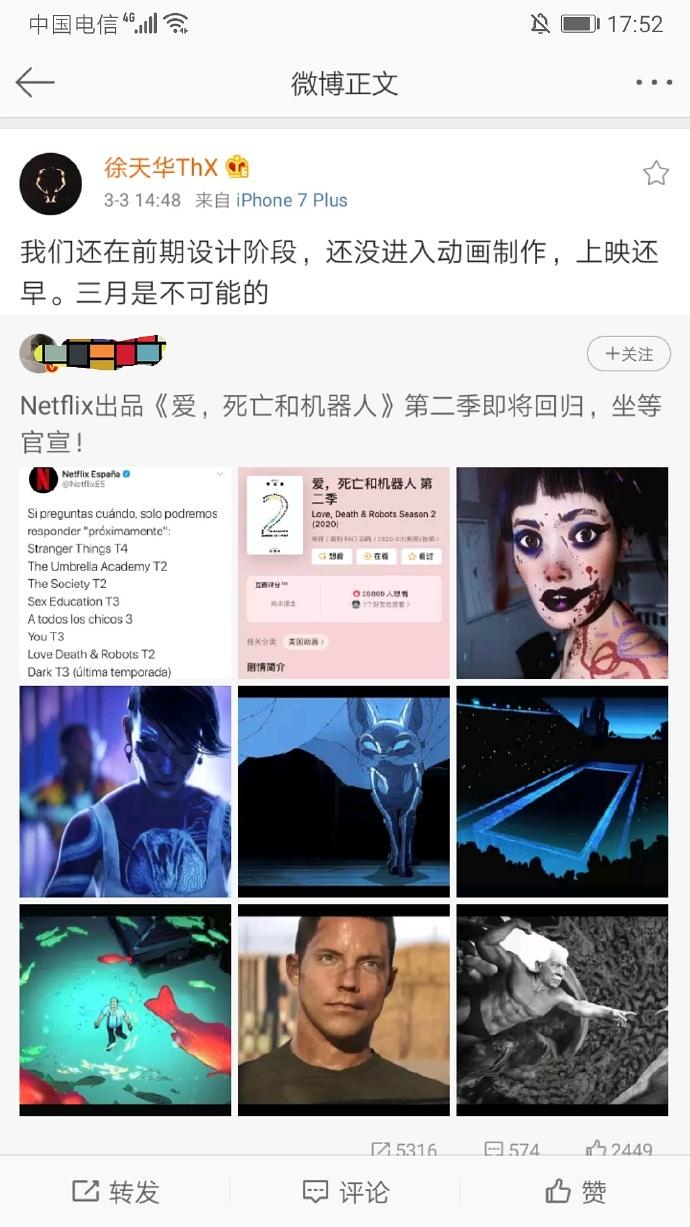Viewport: 690px width, 1227px height.
Task: Open the blood-spattered woman face image
Action: coord(562,573)
